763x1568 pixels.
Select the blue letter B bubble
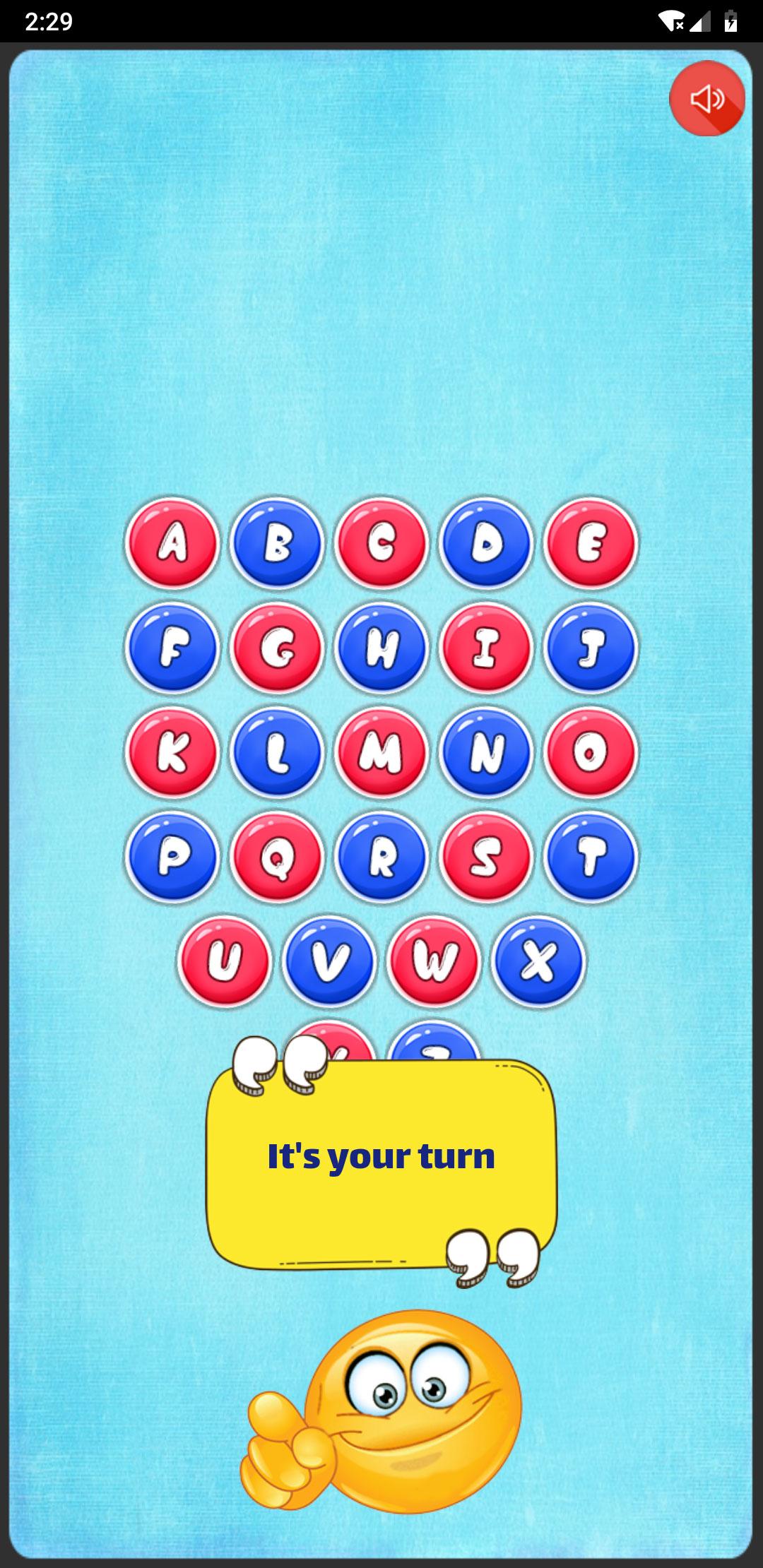click(277, 543)
